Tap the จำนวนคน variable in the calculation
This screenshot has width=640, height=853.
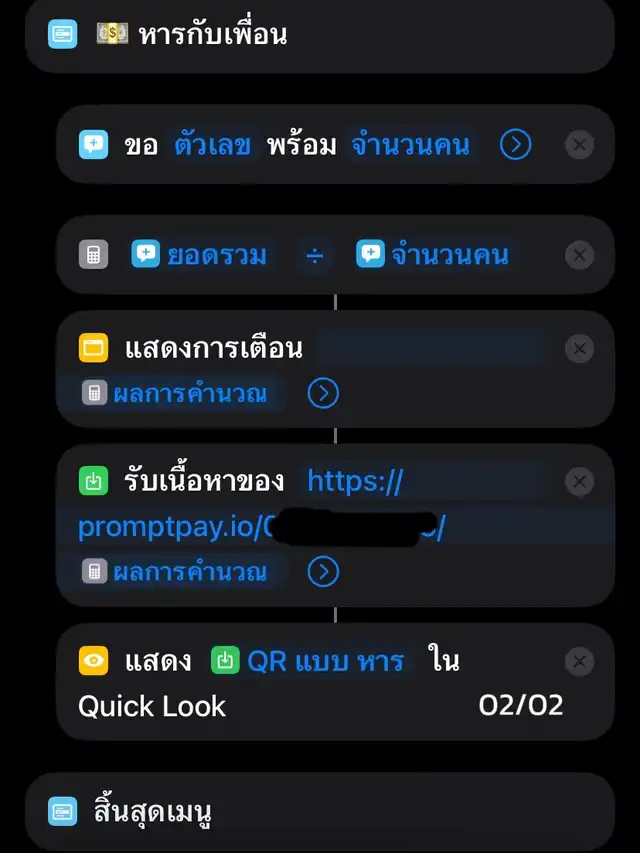click(x=432, y=255)
